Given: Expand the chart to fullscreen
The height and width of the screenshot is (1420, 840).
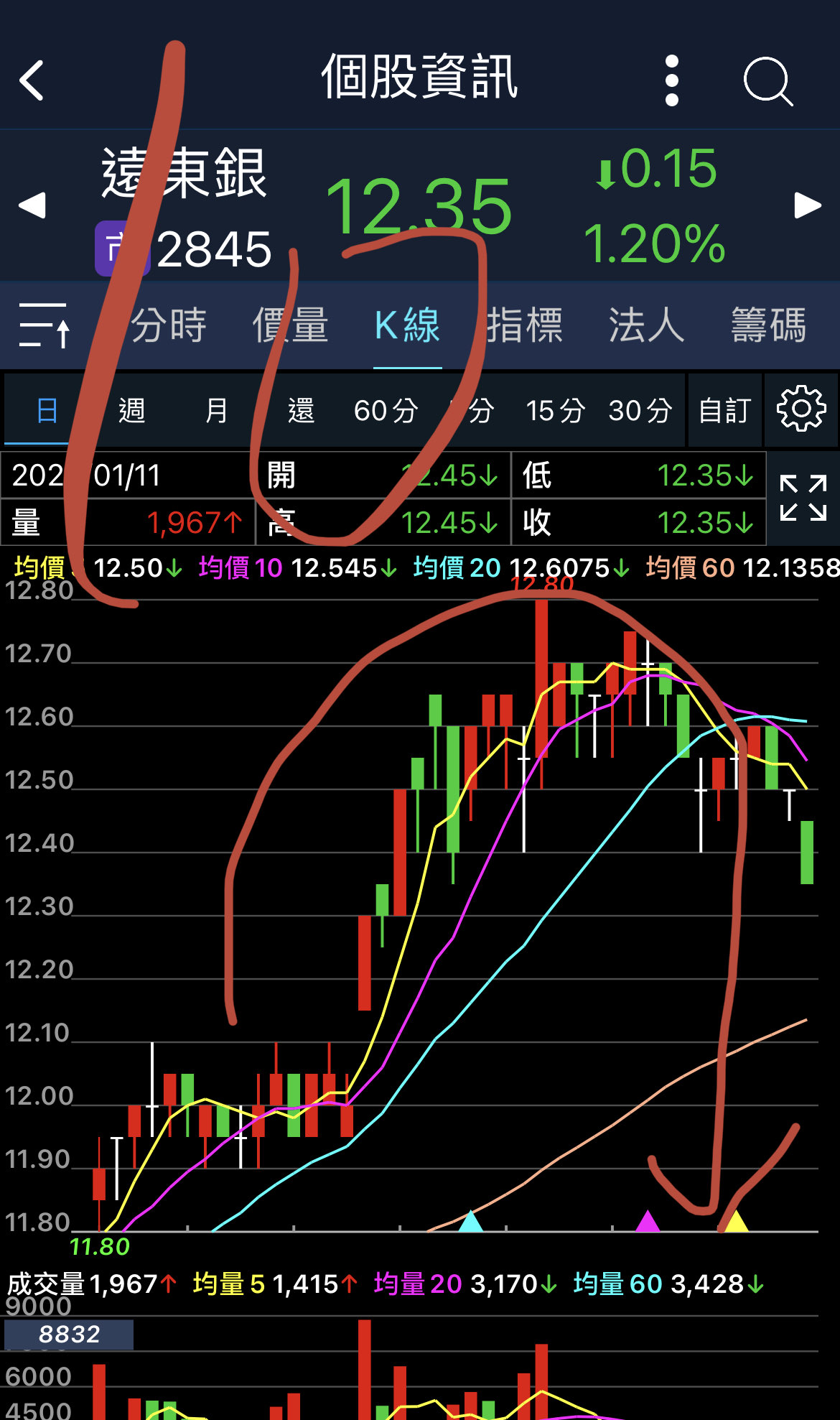Looking at the screenshot, I should click(x=803, y=498).
